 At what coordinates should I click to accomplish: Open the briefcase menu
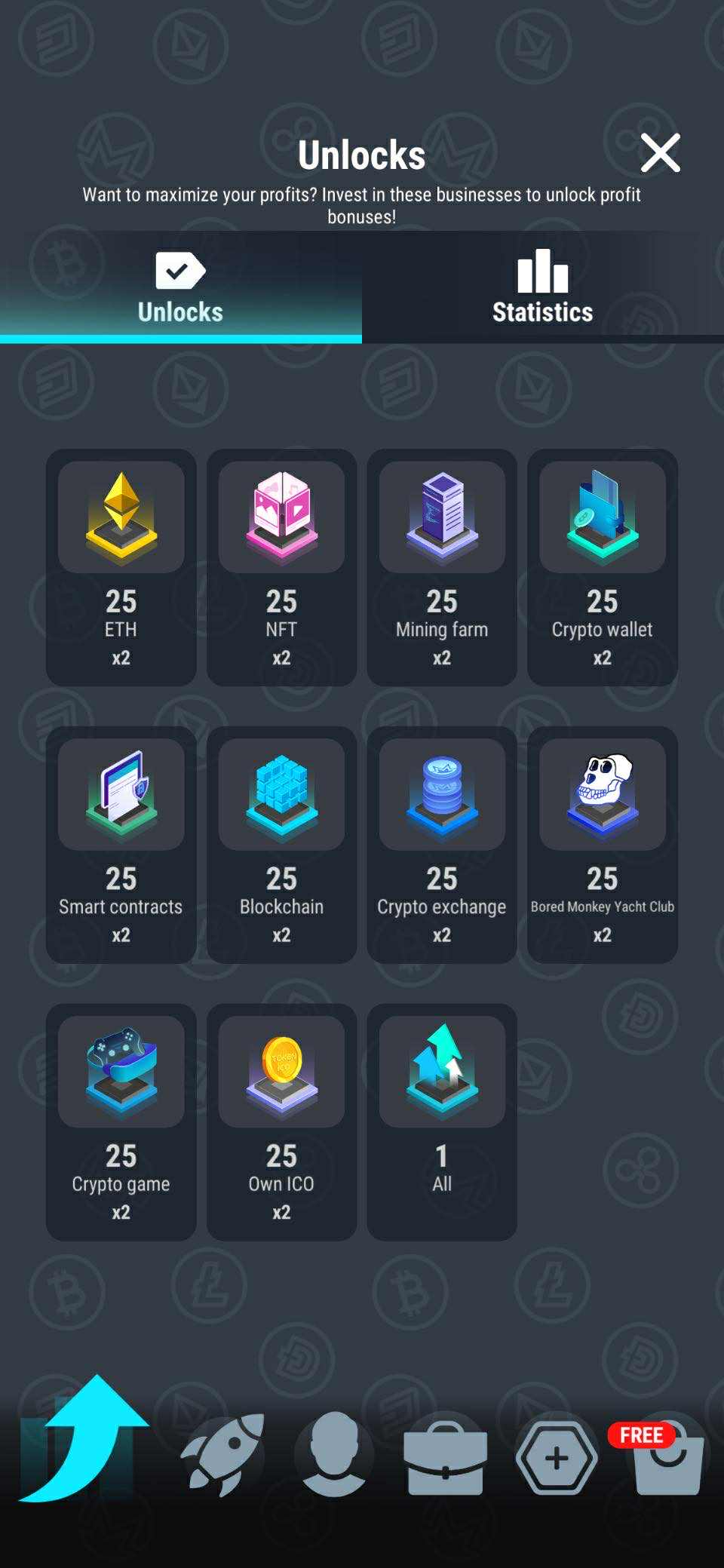click(x=445, y=1459)
